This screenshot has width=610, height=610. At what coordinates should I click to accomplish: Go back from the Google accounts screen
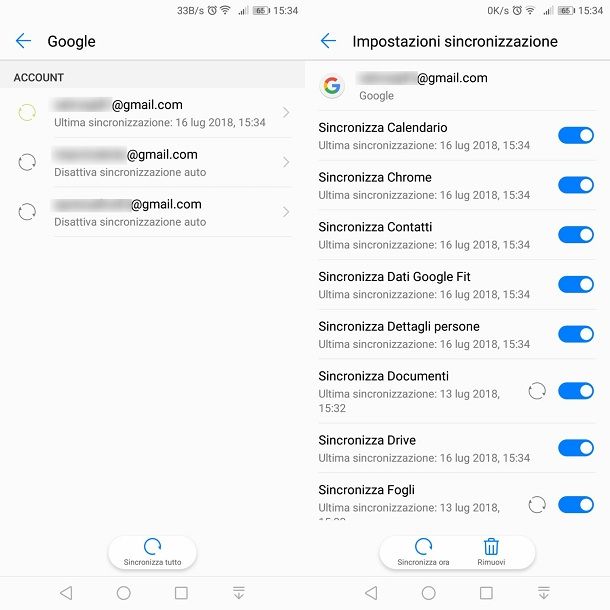pos(24,41)
